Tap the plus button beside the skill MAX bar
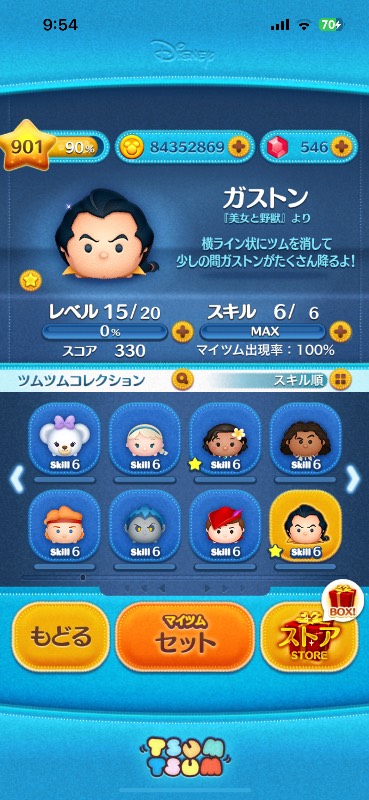 (340, 332)
